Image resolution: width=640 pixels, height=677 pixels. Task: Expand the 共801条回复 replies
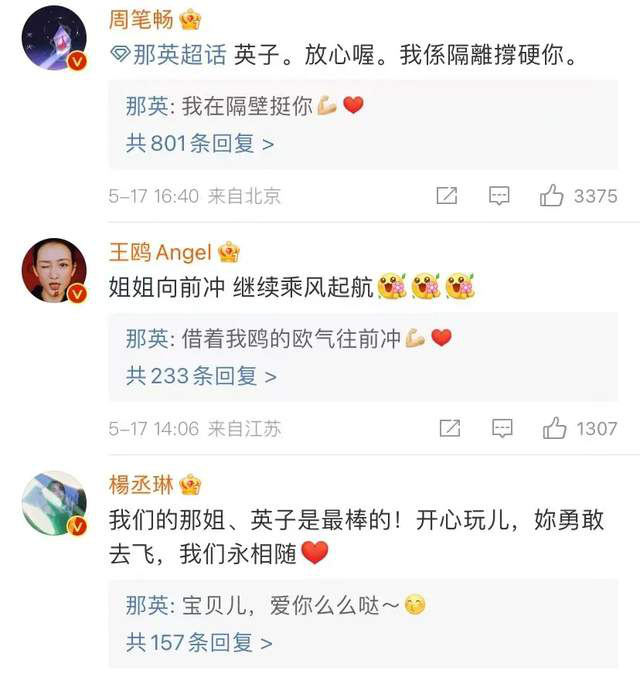(x=199, y=143)
